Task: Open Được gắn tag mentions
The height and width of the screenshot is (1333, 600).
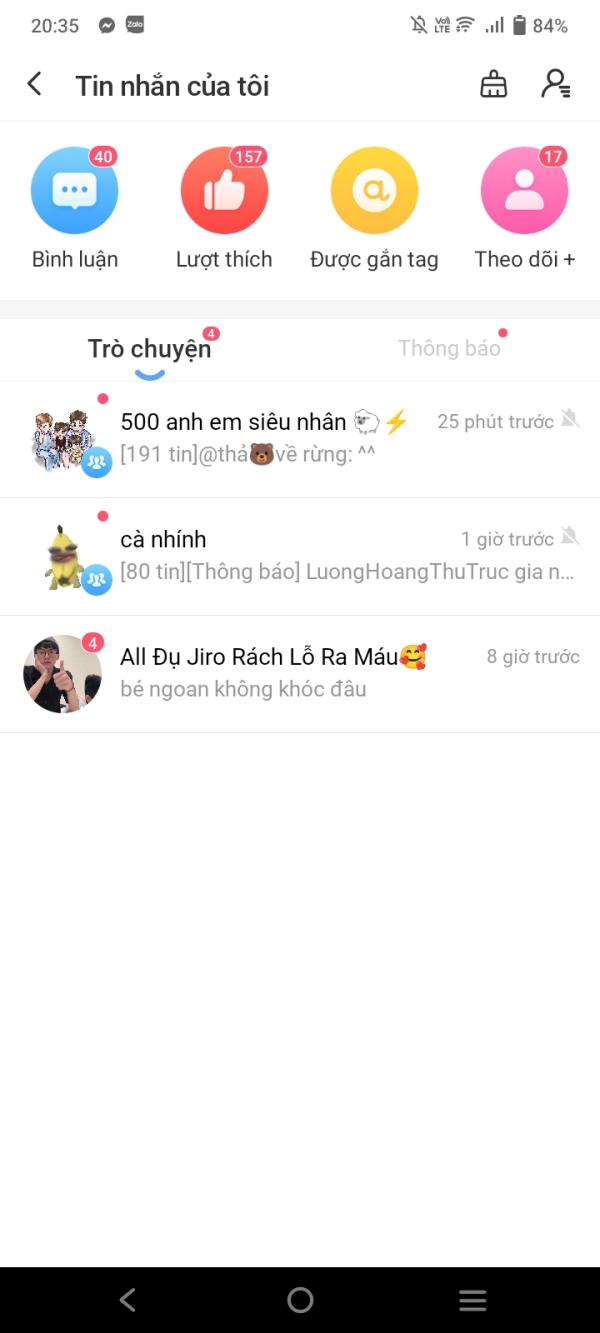Action: pos(374,191)
